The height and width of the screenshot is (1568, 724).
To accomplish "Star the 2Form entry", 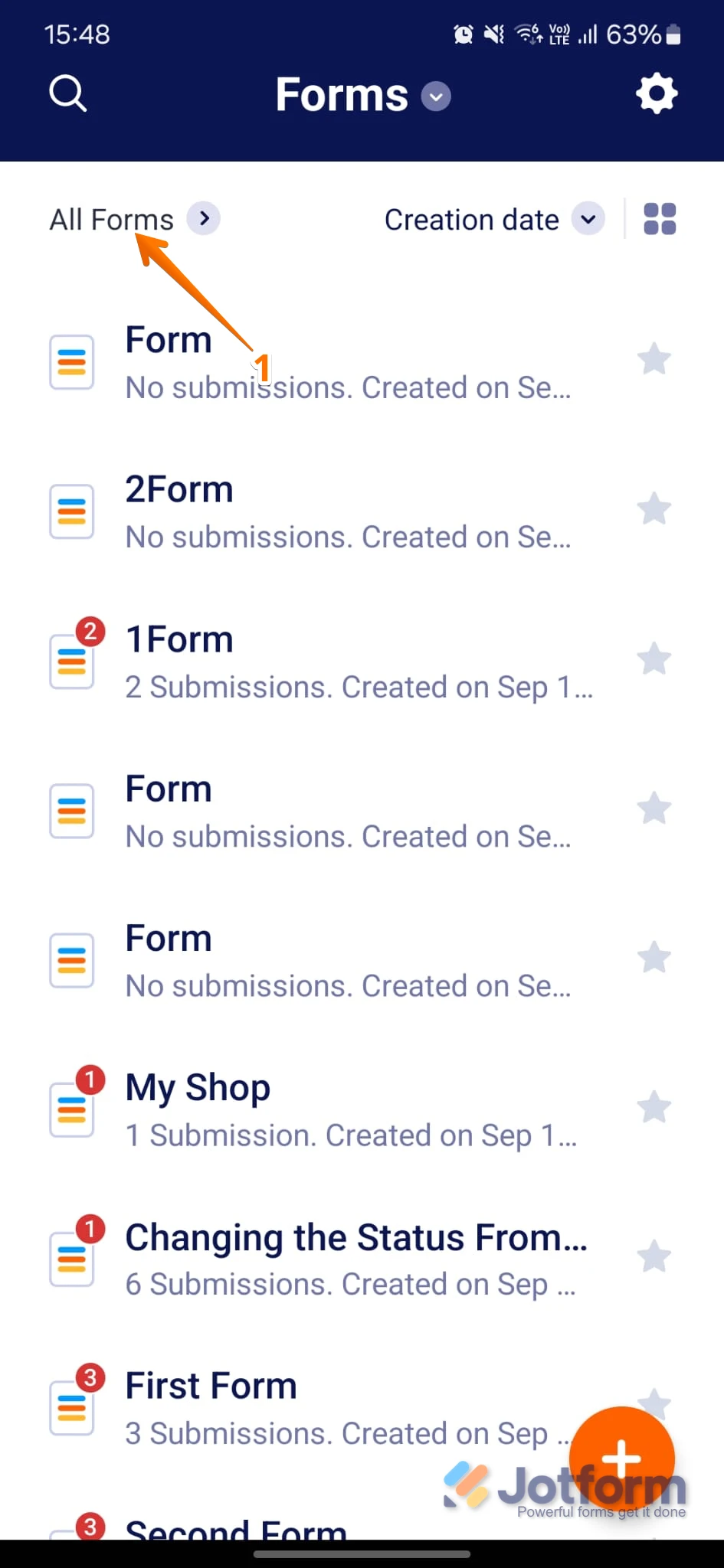I will point(654,508).
